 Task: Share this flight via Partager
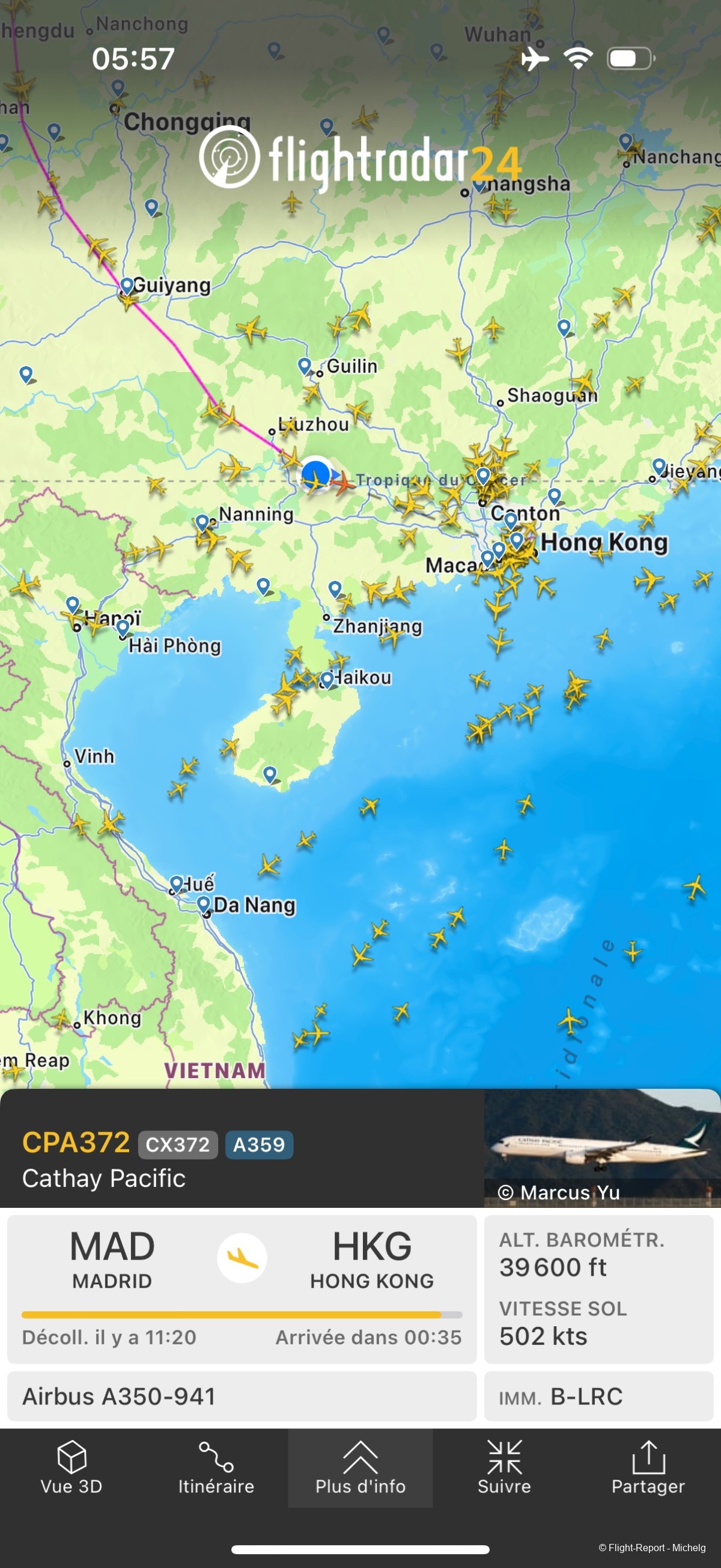pos(648,1468)
